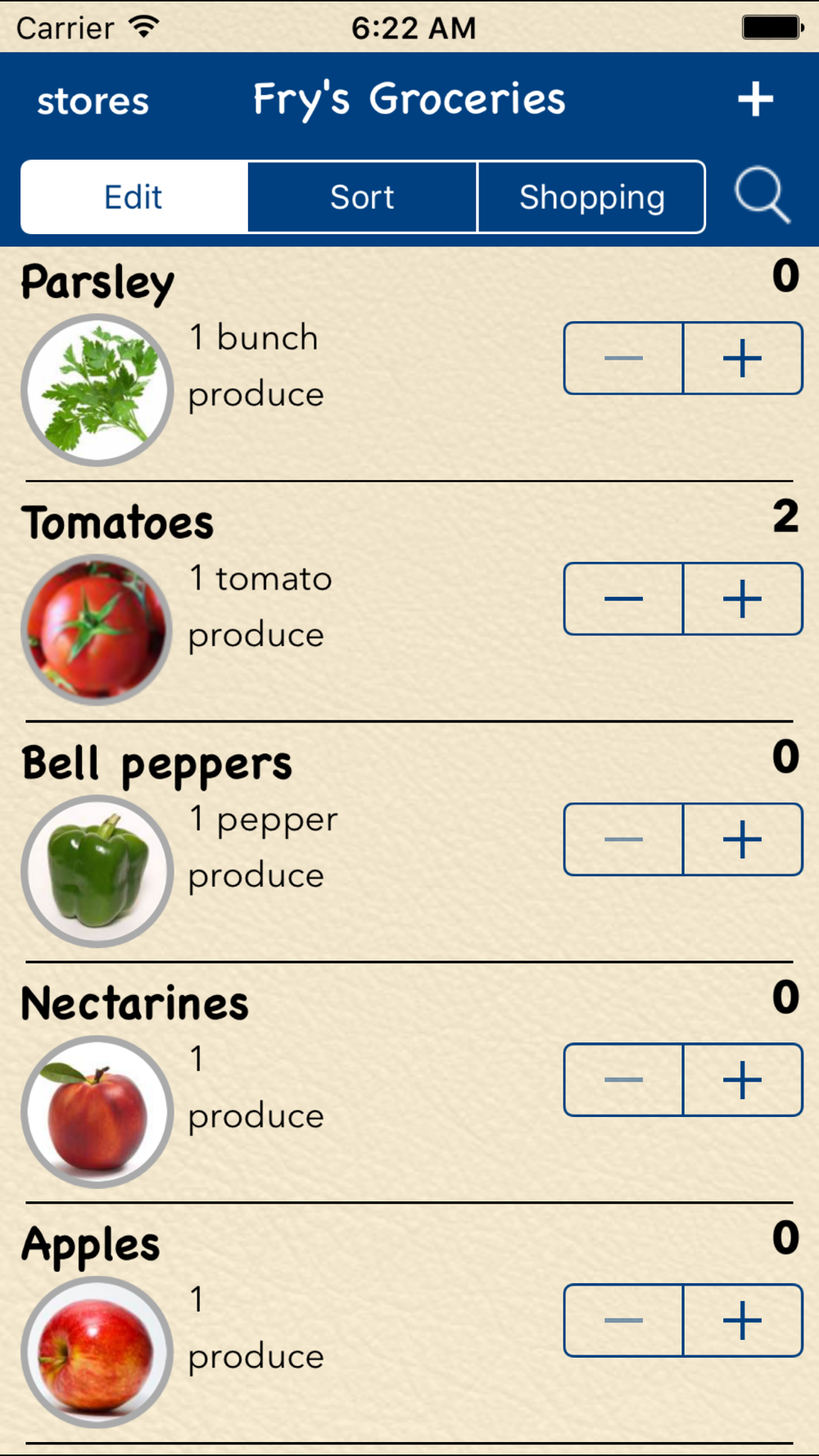This screenshot has width=819, height=1456.
Task: Select the Edit segment
Action: coord(134,197)
